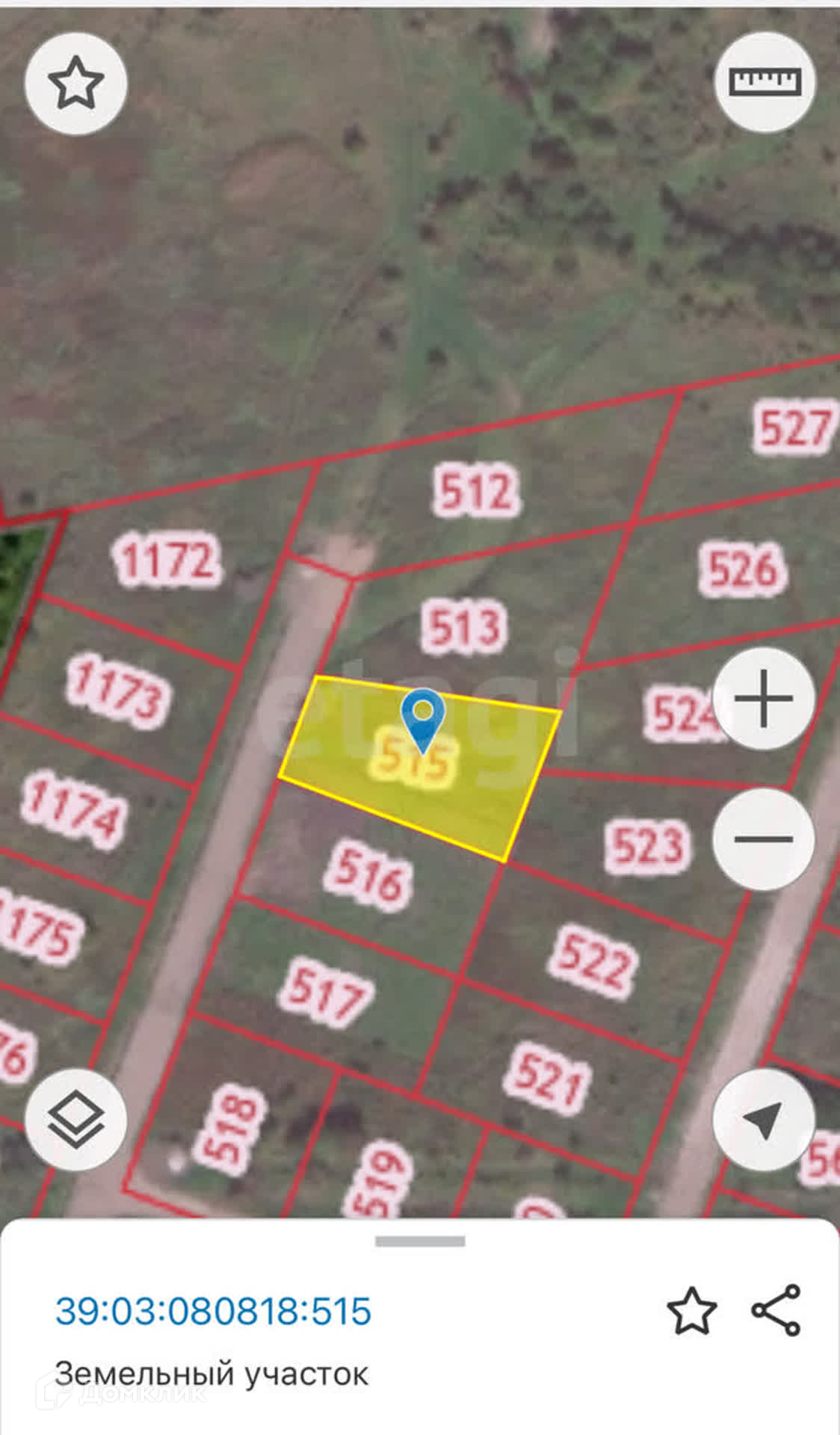The height and width of the screenshot is (1435, 840).
Task: Center the map on my location
Action: pos(763,1119)
